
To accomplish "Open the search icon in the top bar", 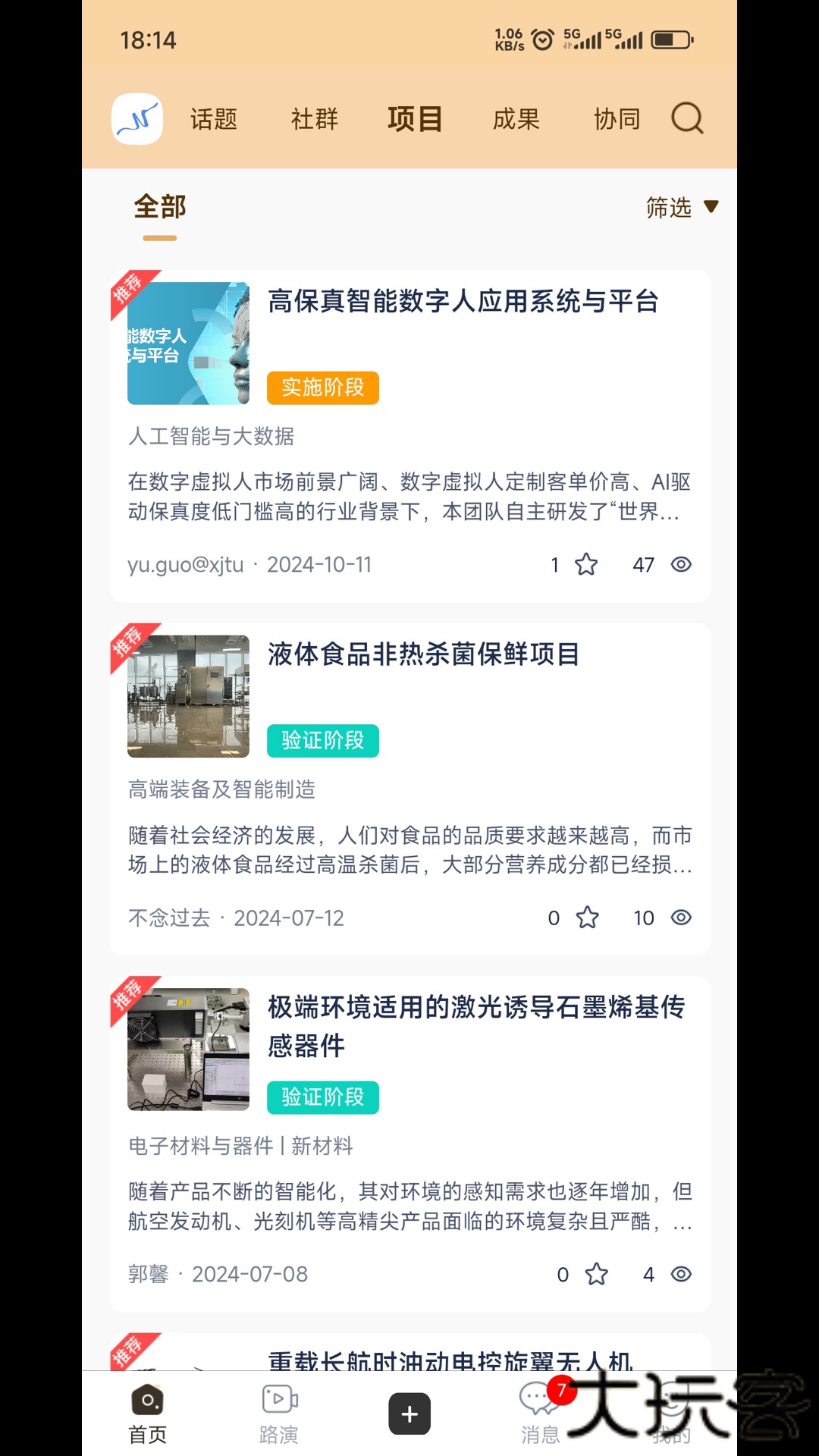I will [686, 118].
